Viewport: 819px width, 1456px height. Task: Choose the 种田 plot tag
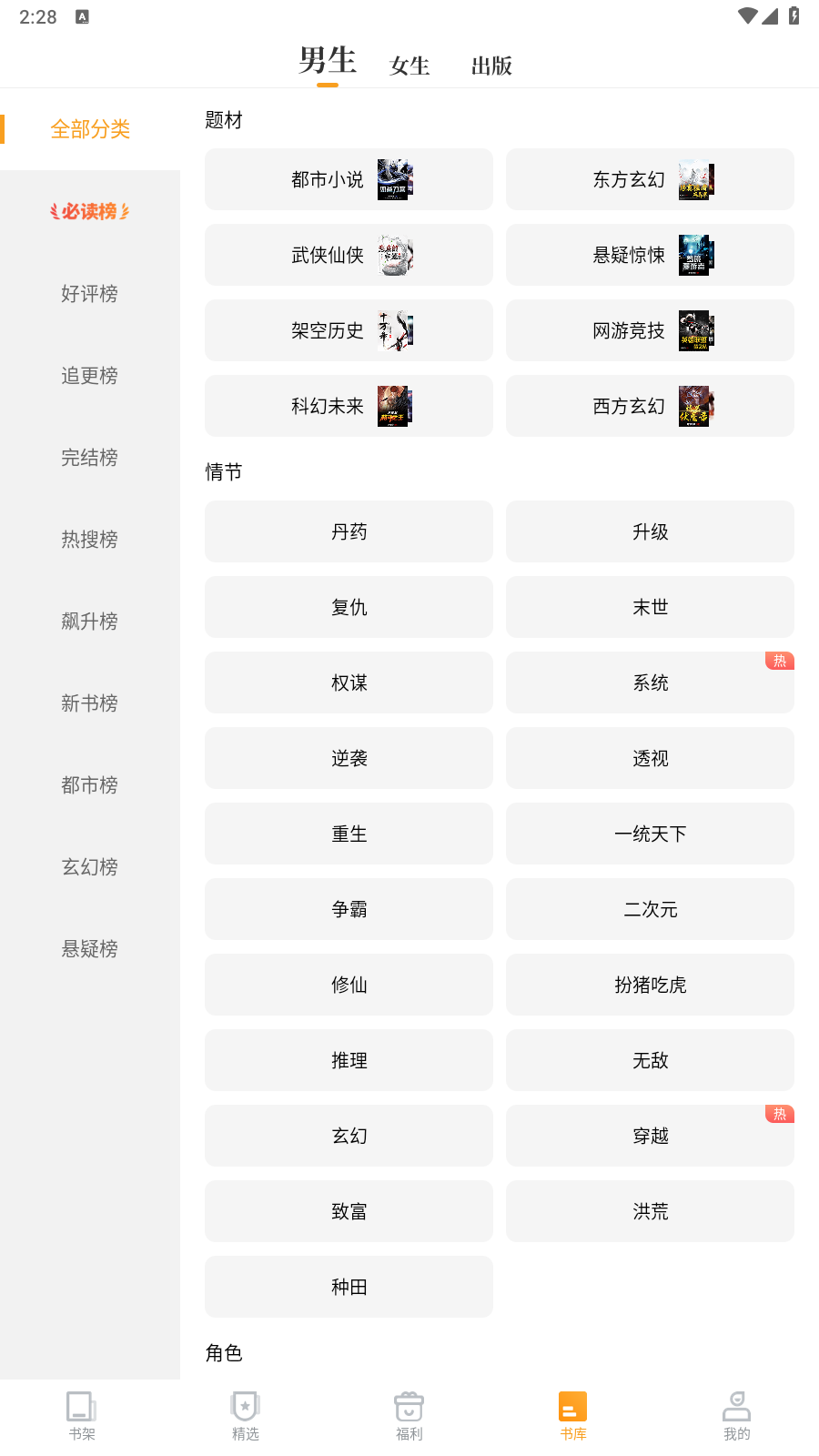tap(349, 1287)
